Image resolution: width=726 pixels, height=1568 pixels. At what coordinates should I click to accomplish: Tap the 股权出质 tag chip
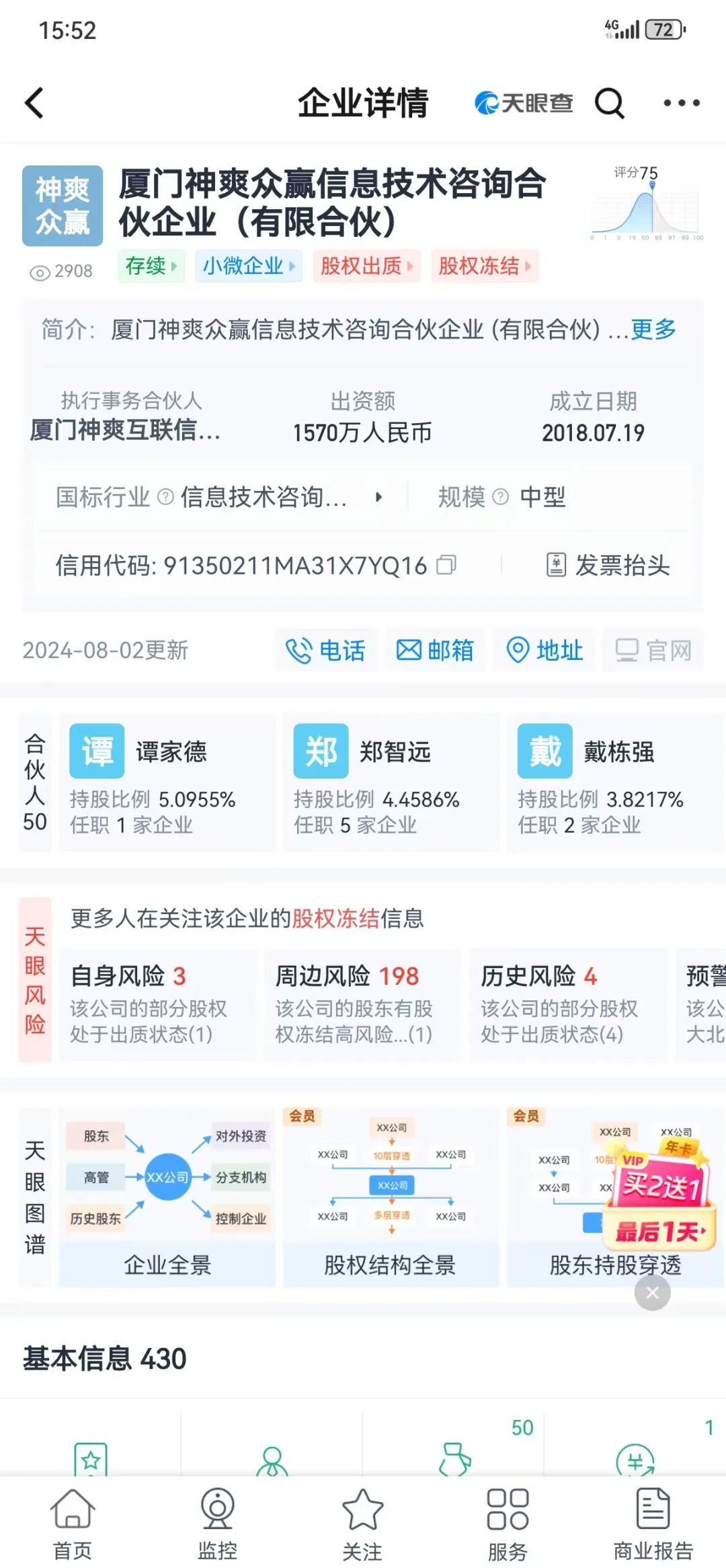pyautogui.click(x=366, y=266)
